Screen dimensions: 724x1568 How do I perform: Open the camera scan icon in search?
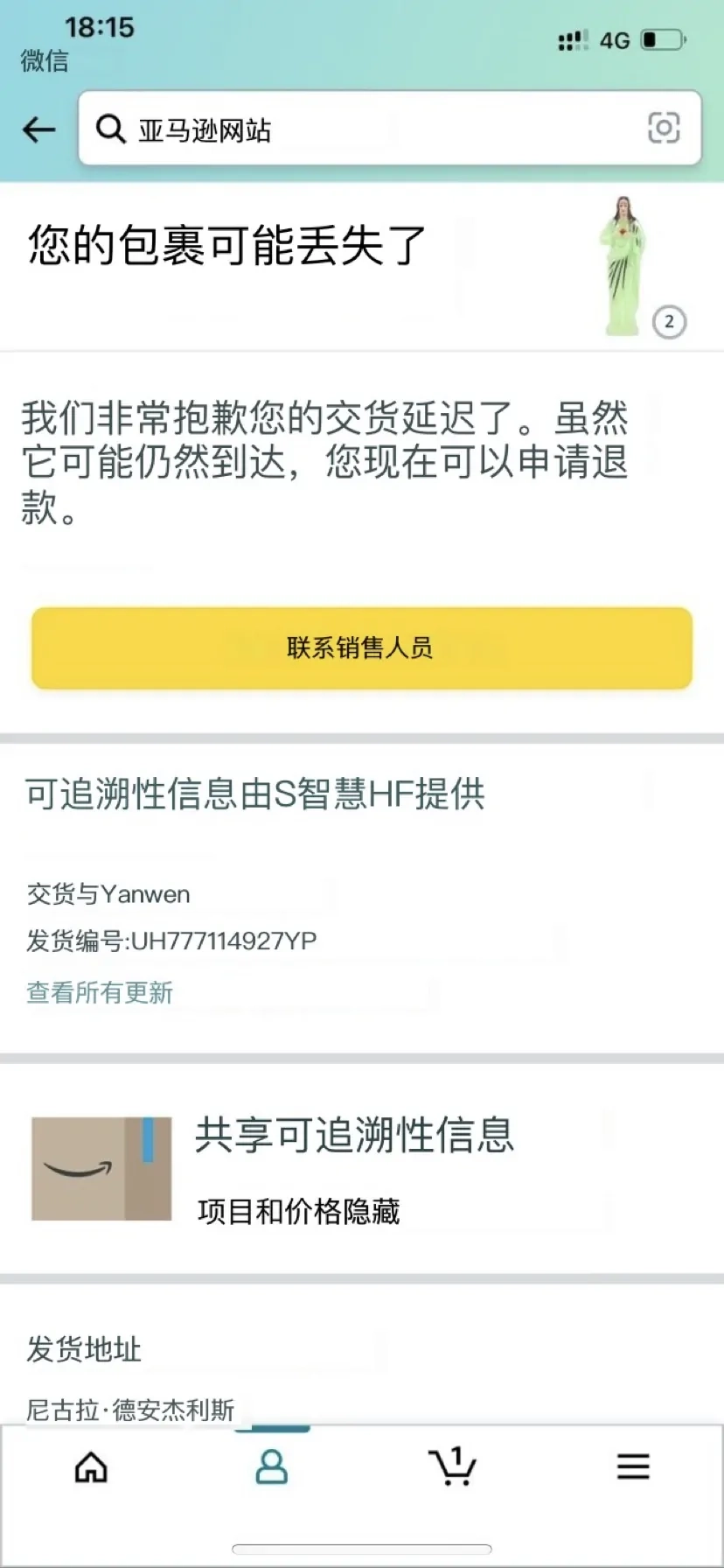(x=664, y=129)
